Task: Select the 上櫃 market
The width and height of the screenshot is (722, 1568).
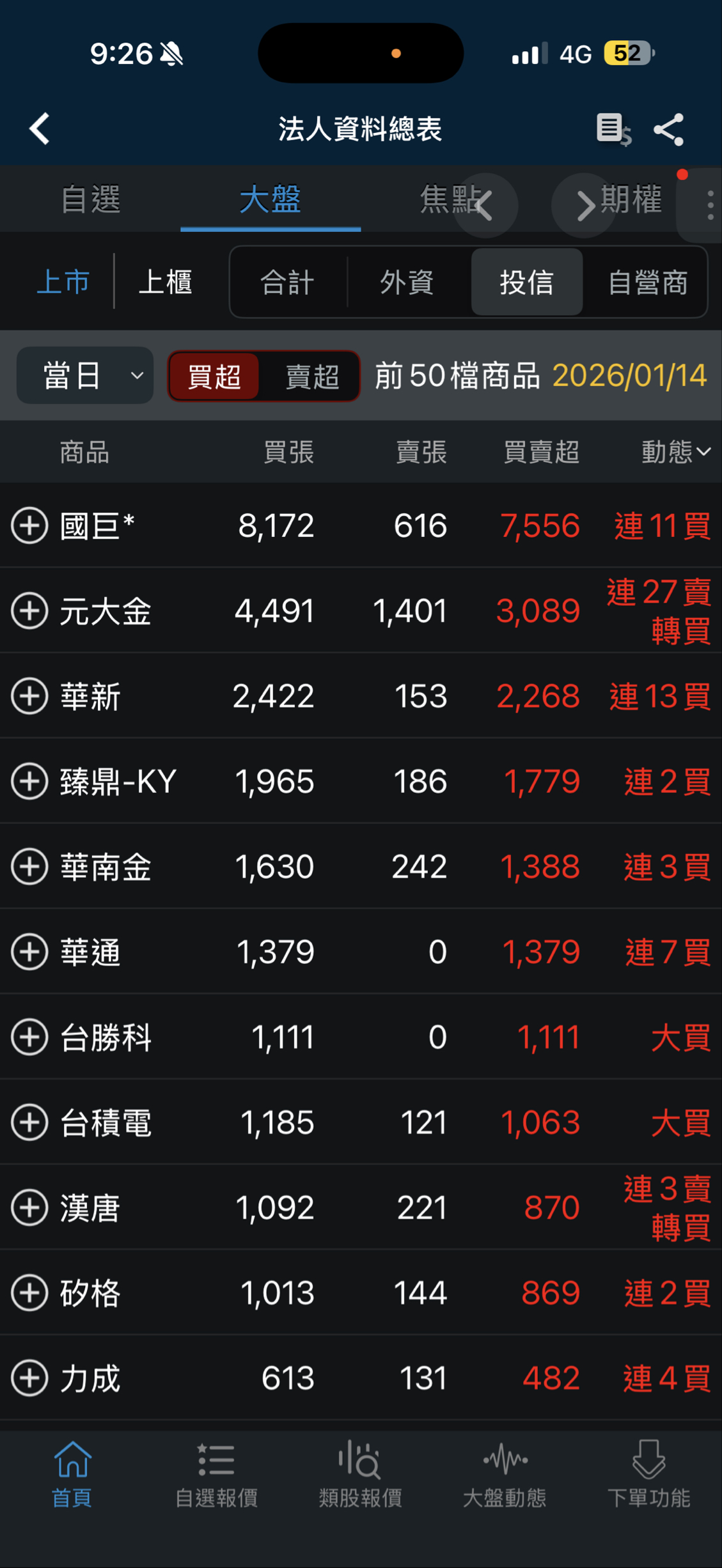Action: 166,282
